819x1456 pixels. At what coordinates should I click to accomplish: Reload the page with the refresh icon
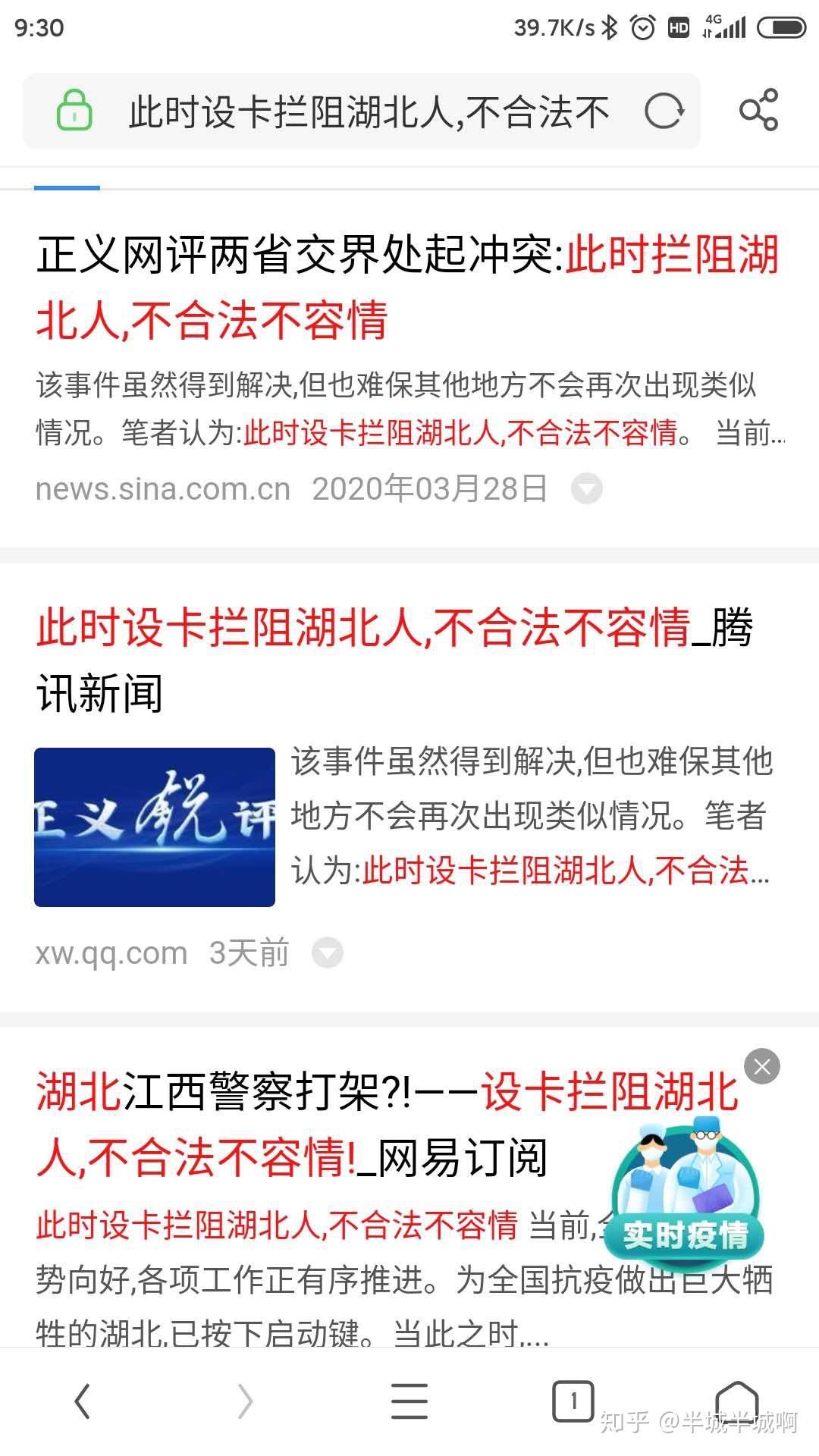click(x=664, y=112)
